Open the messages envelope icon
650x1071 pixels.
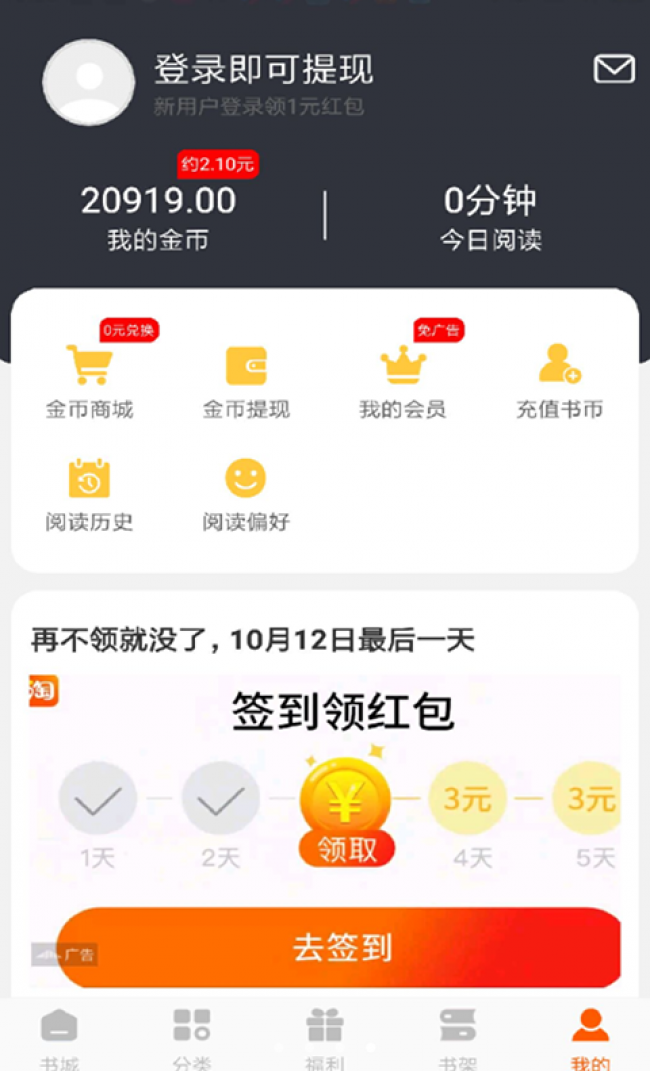pos(614,69)
